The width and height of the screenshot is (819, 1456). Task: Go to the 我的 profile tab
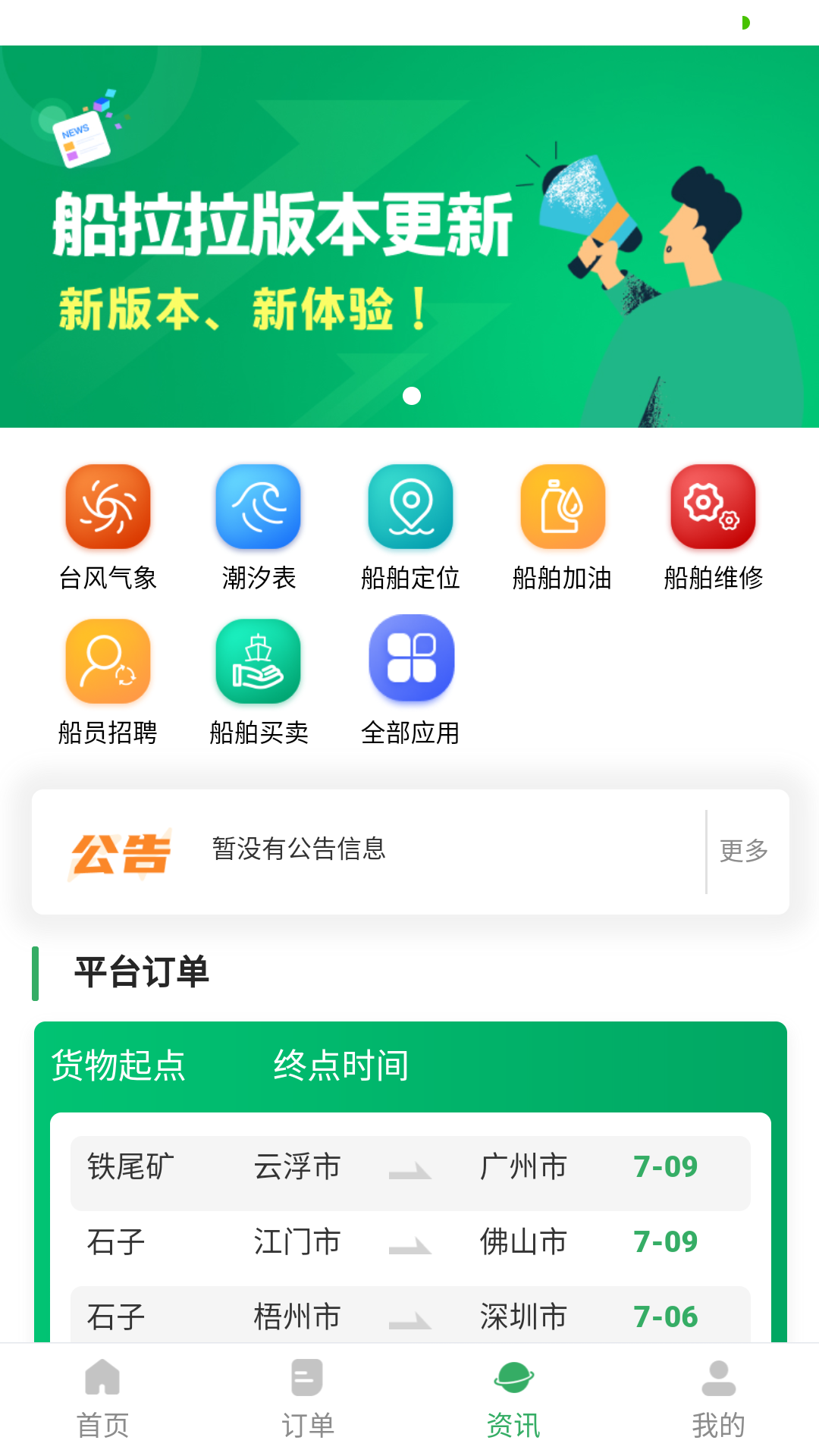(x=718, y=1399)
